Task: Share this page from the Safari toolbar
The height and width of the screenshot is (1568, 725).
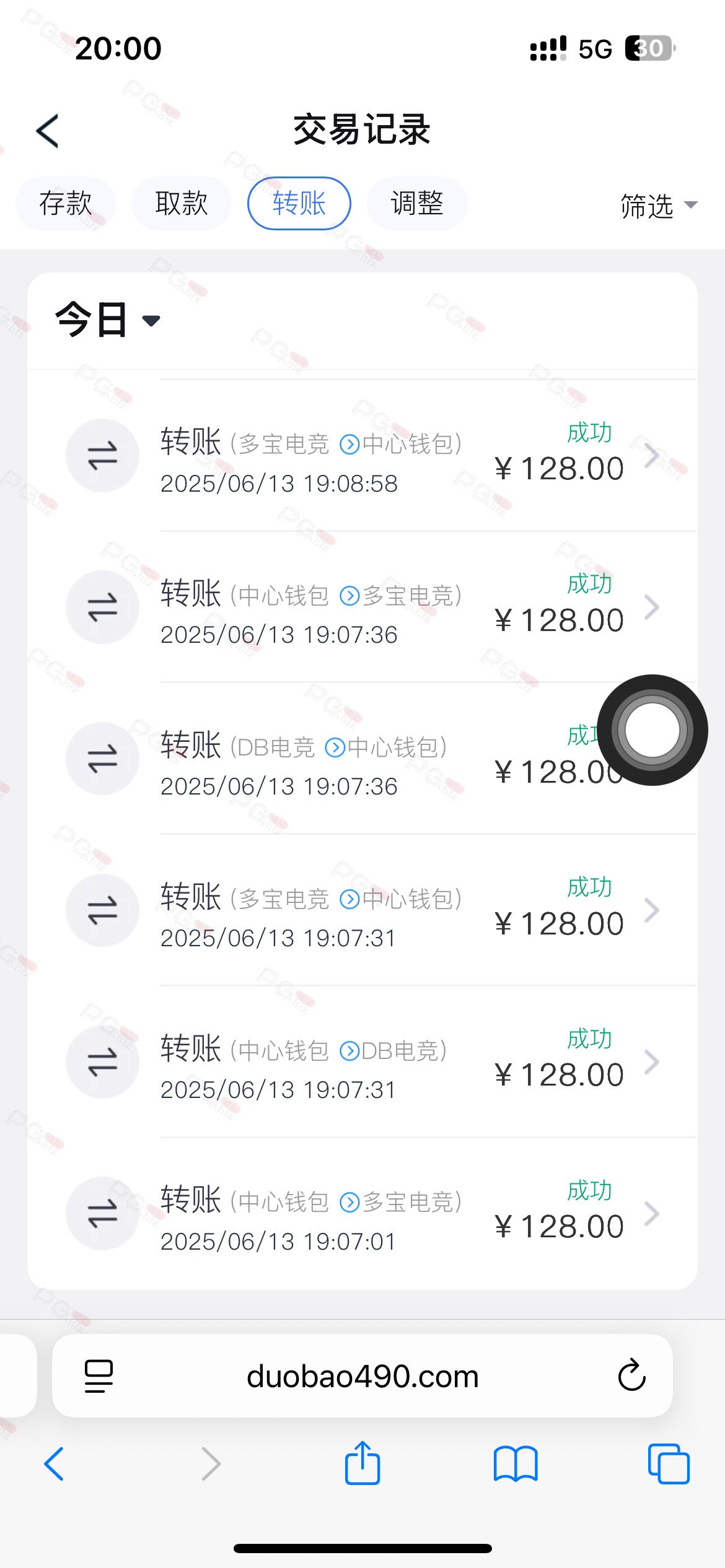Action: tap(362, 1463)
